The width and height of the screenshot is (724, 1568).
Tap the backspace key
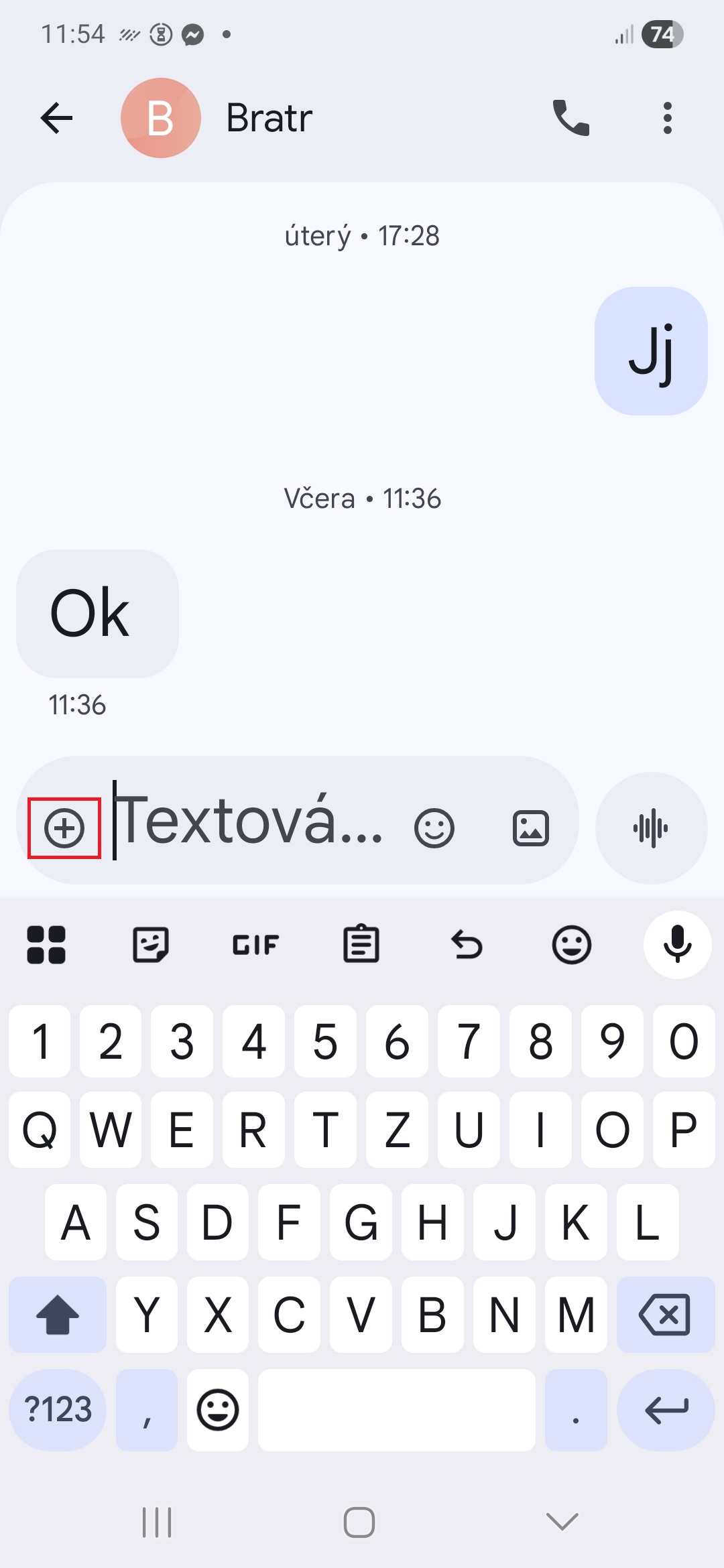pyautogui.click(x=665, y=1315)
